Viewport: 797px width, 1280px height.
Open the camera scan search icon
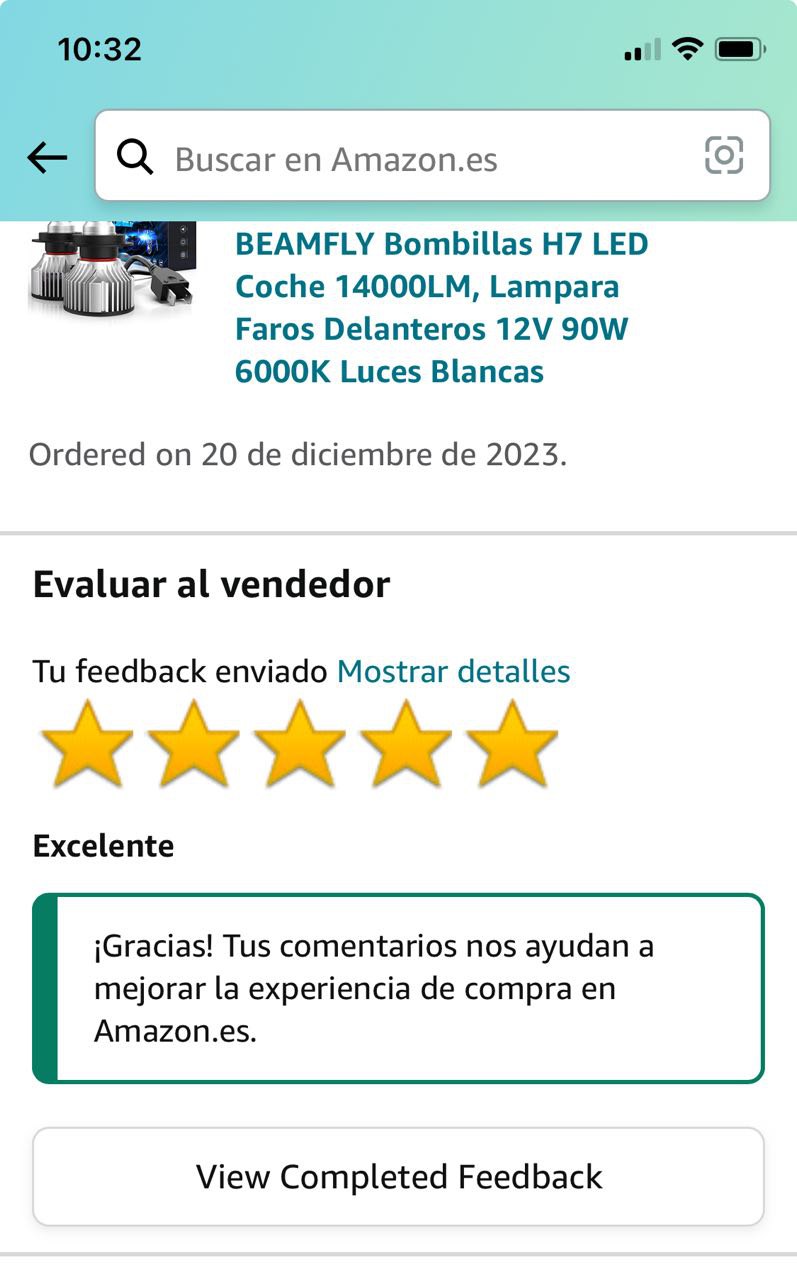pos(724,156)
